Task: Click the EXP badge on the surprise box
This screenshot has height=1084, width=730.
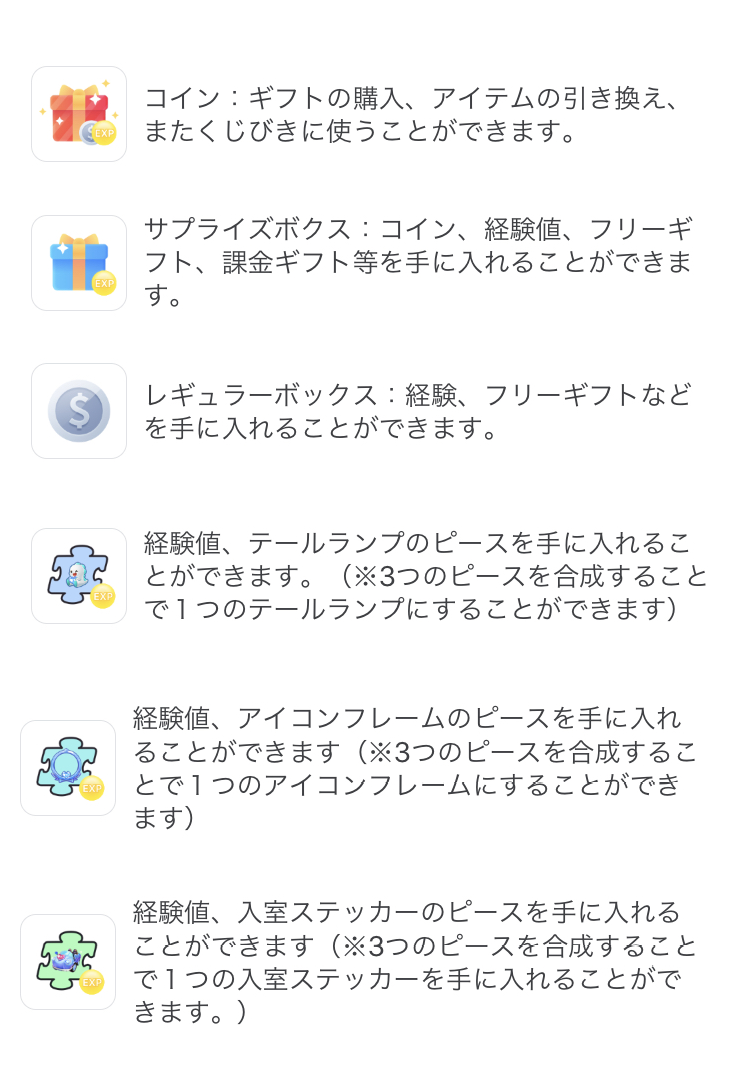Action: 104,285
